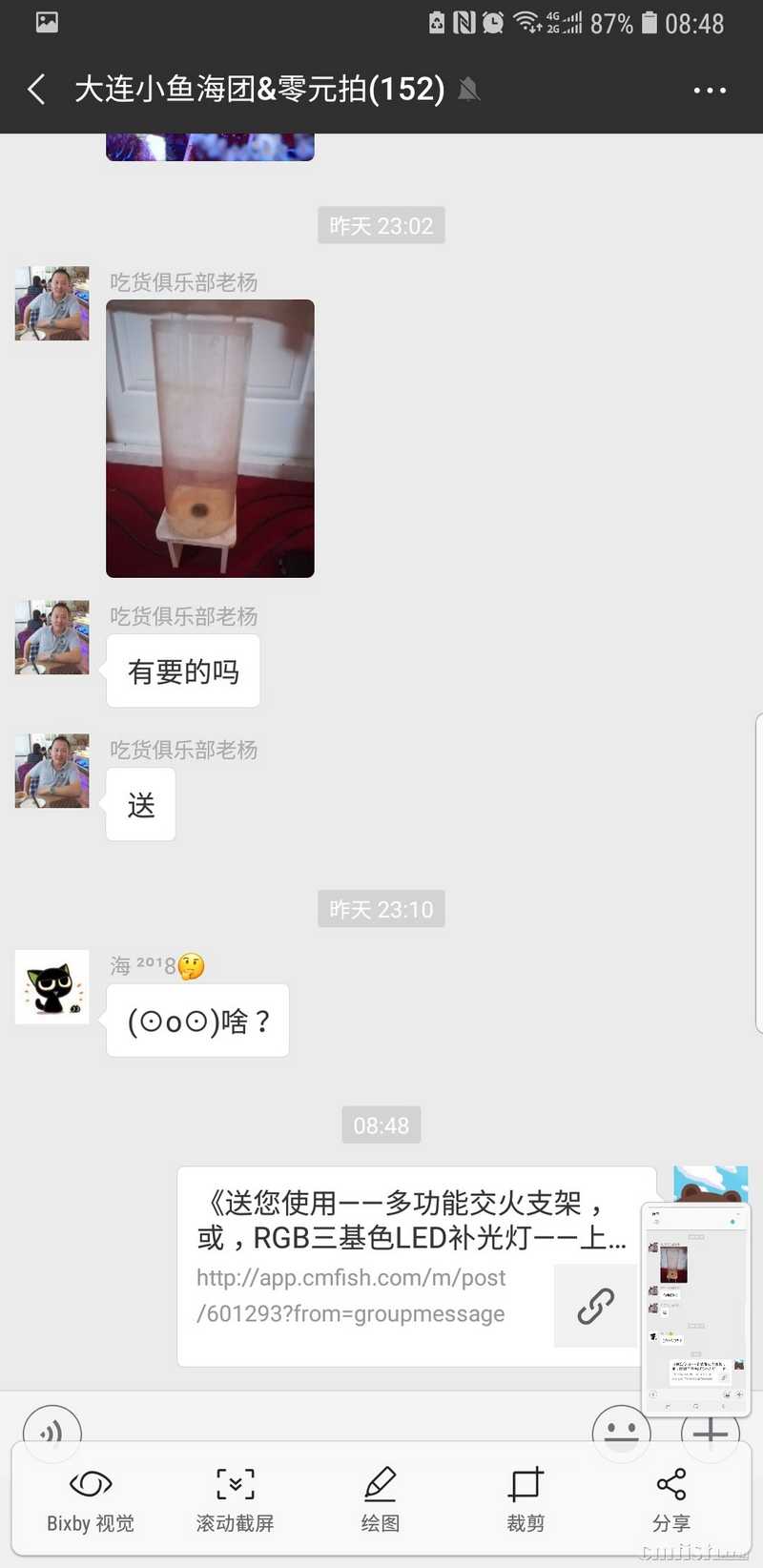Screen dimensions: 763x1568
Task: Open the translucent cylinder photo
Action: (210, 438)
